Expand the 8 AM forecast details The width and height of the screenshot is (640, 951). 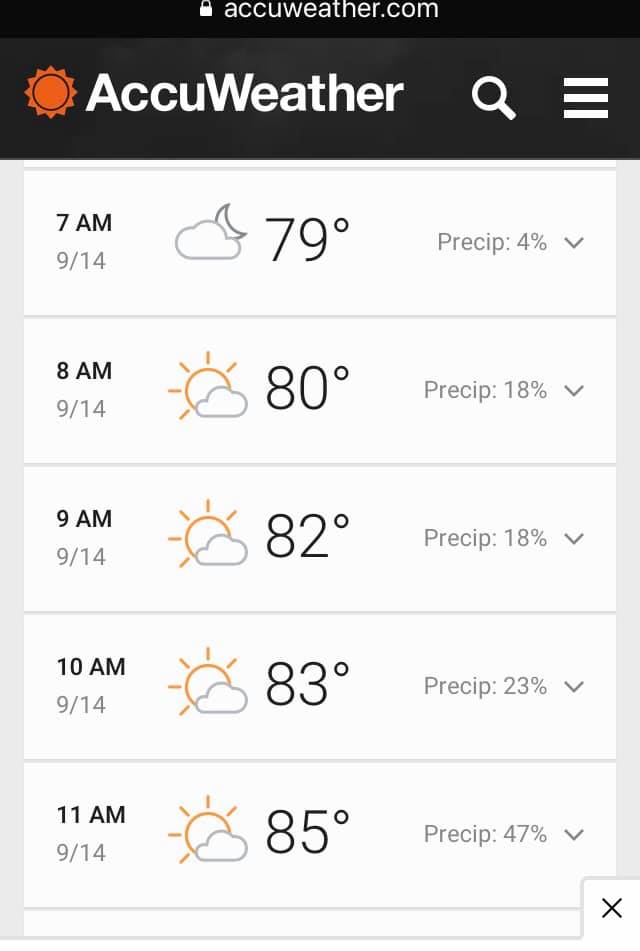pyautogui.click(x=574, y=391)
